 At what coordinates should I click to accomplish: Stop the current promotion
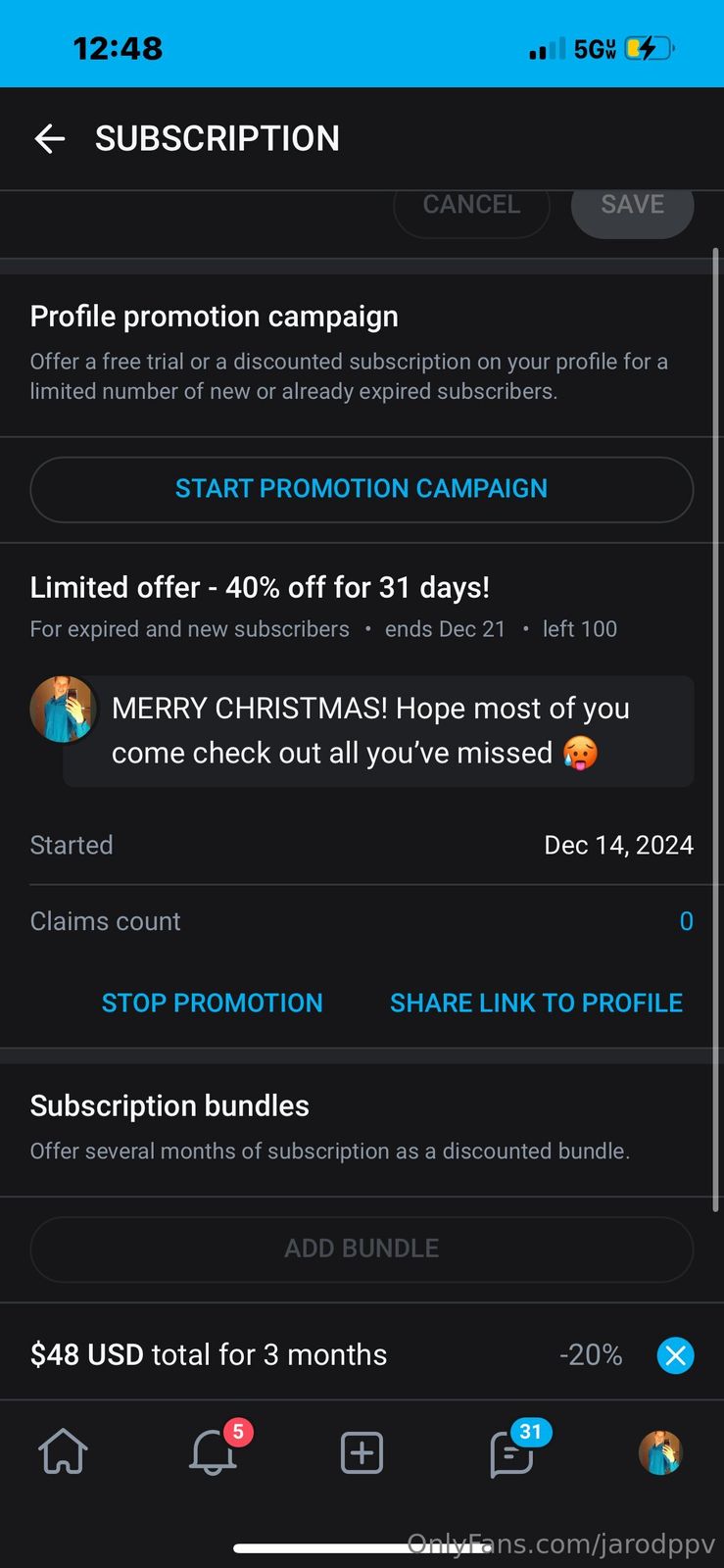(212, 1003)
